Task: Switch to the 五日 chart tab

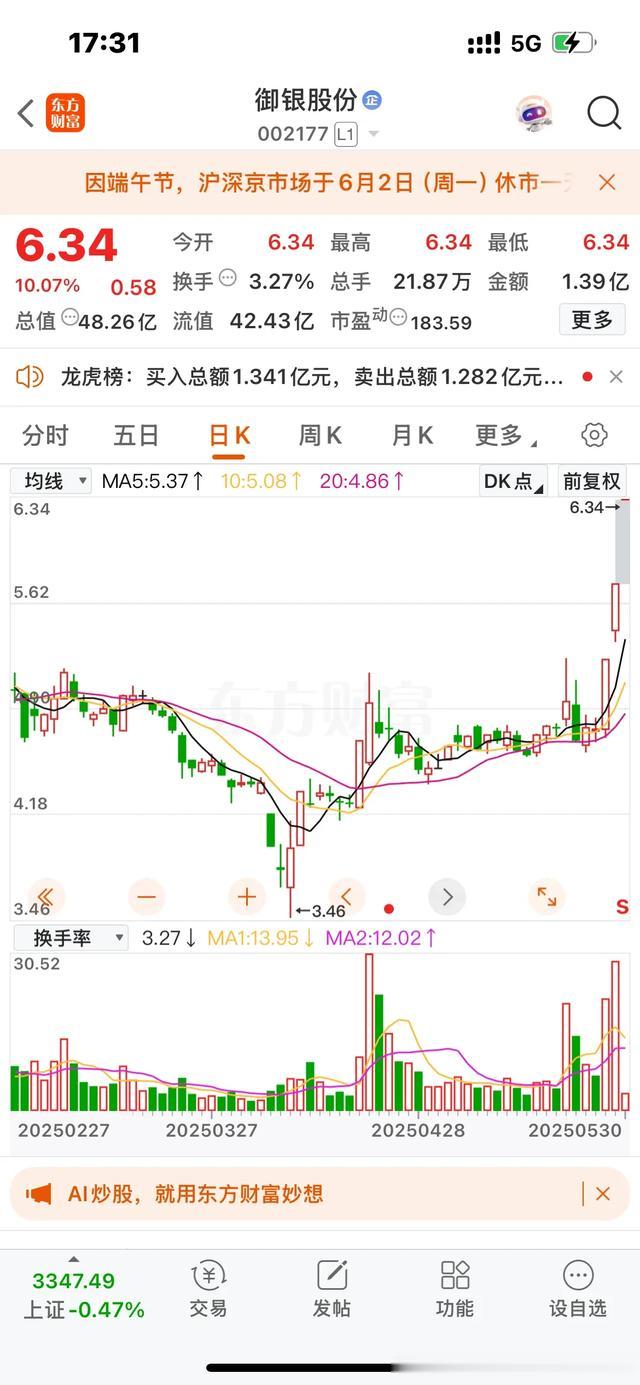Action: point(136,436)
